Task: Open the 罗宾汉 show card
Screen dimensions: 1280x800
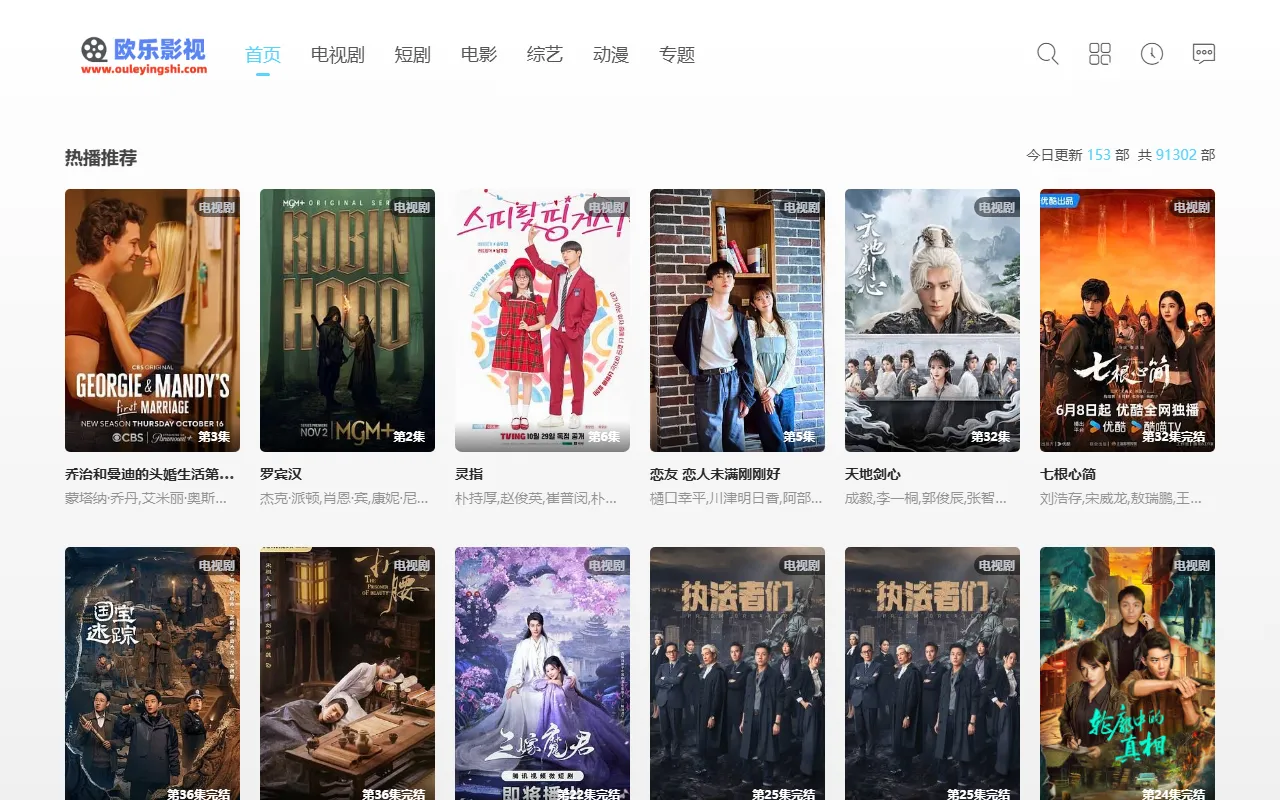Action: pyautogui.click(x=347, y=320)
